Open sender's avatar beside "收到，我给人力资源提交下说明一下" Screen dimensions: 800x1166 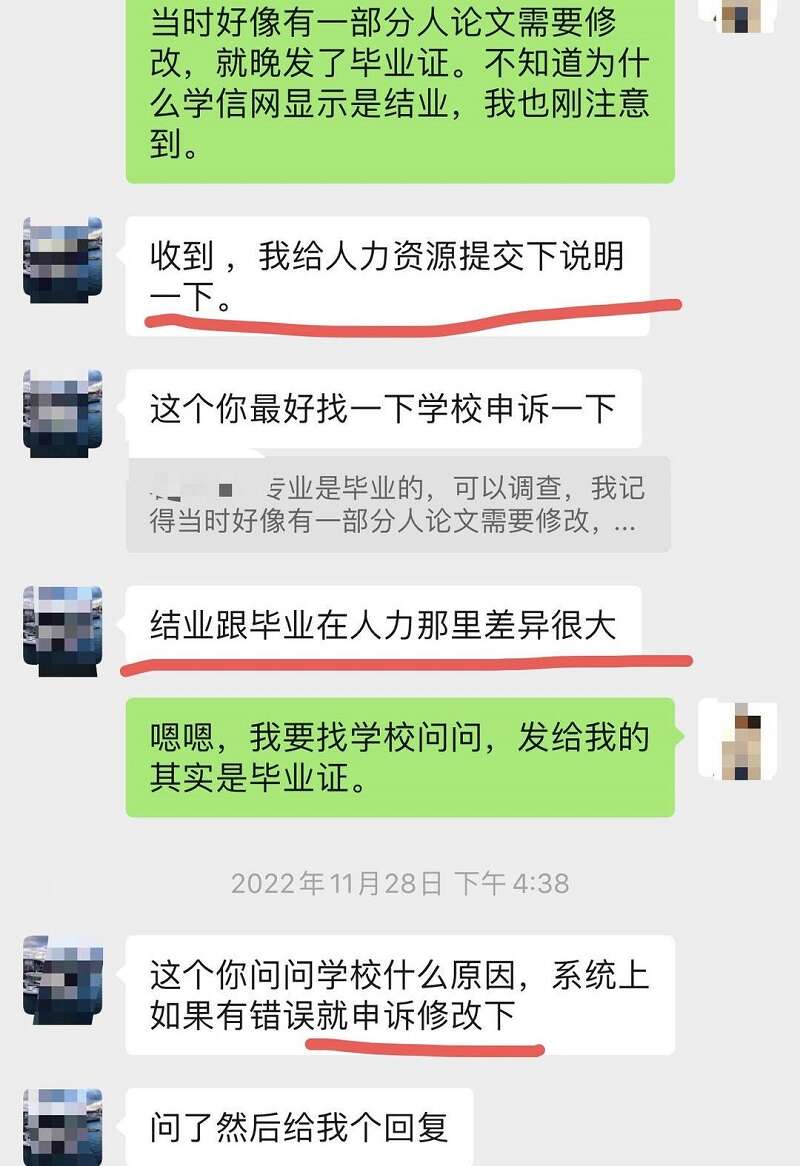(x=63, y=259)
